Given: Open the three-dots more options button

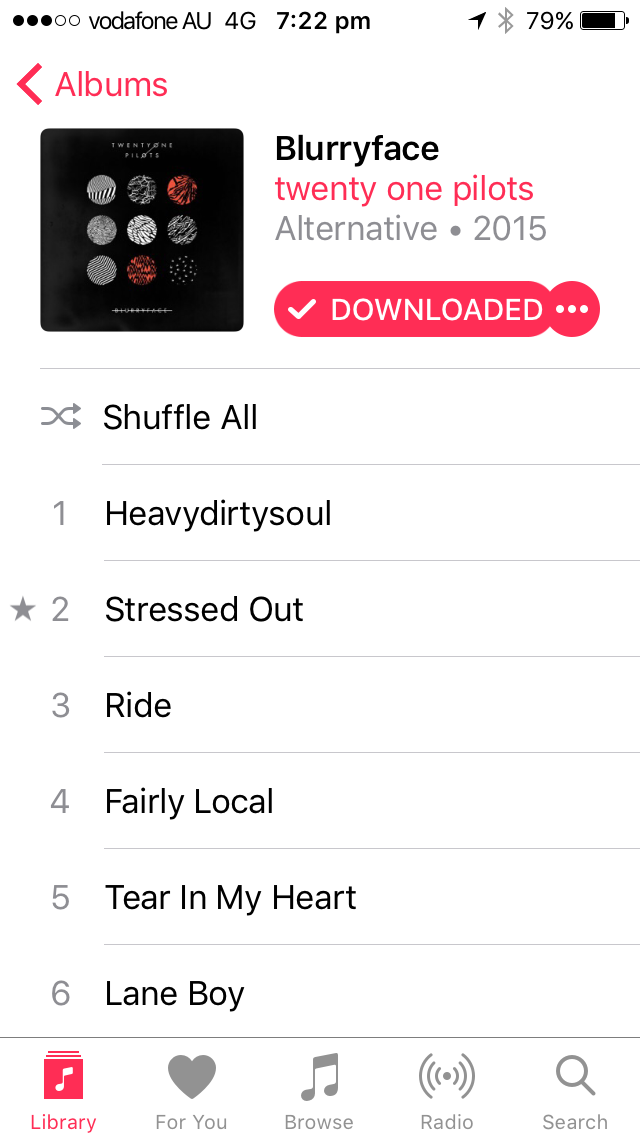Looking at the screenshot, I should pyautogui.click(x=573, y=310).
